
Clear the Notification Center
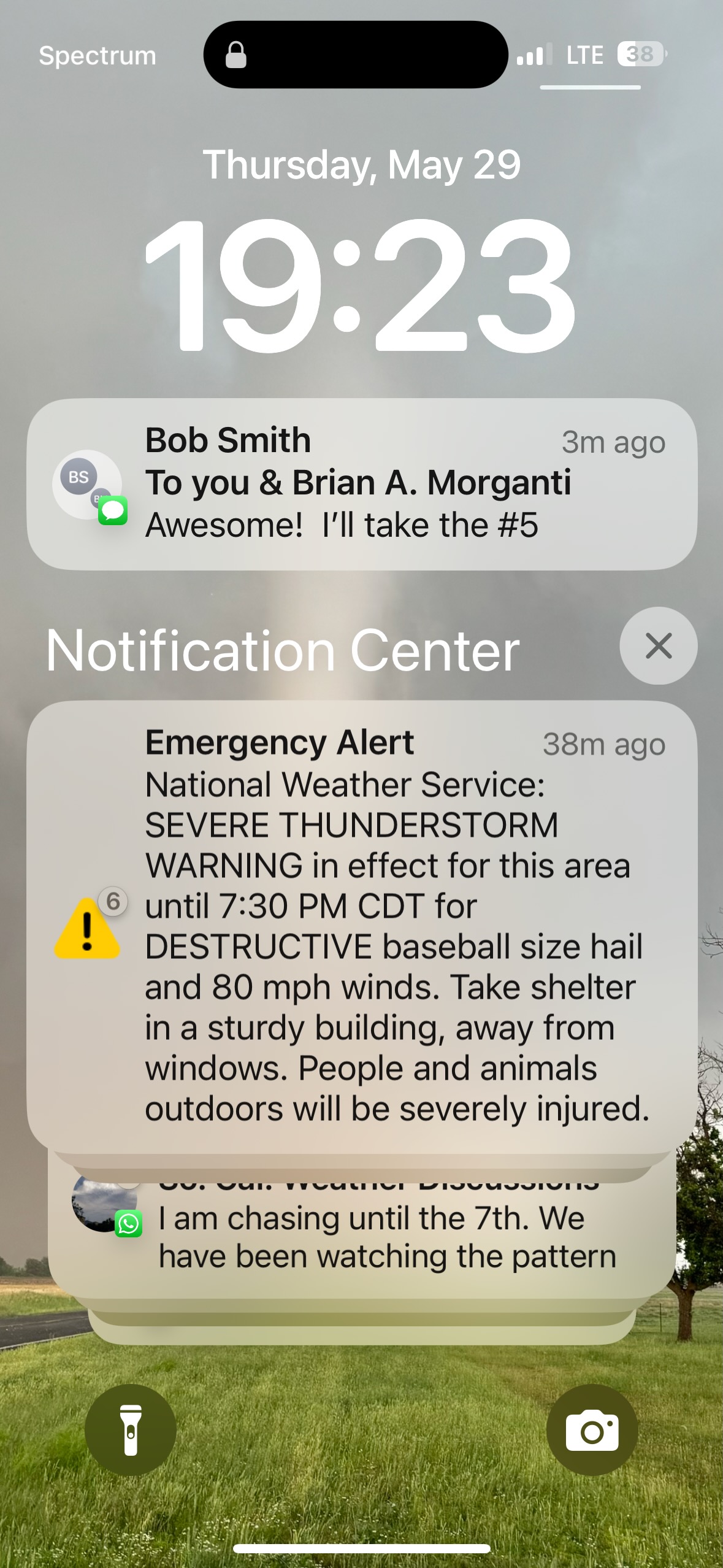point(658,646)
